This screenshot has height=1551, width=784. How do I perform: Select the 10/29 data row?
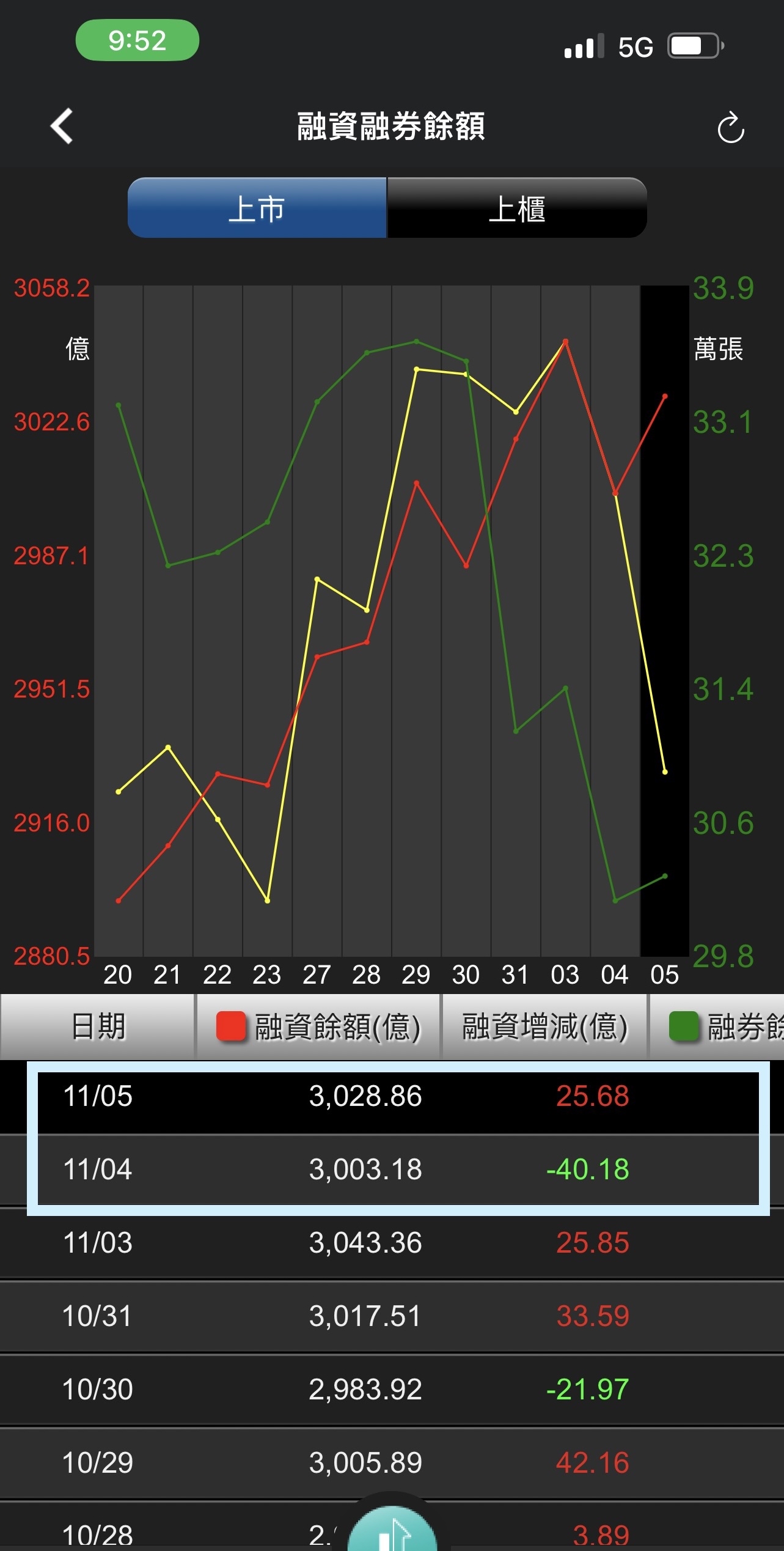point(391,1464)
